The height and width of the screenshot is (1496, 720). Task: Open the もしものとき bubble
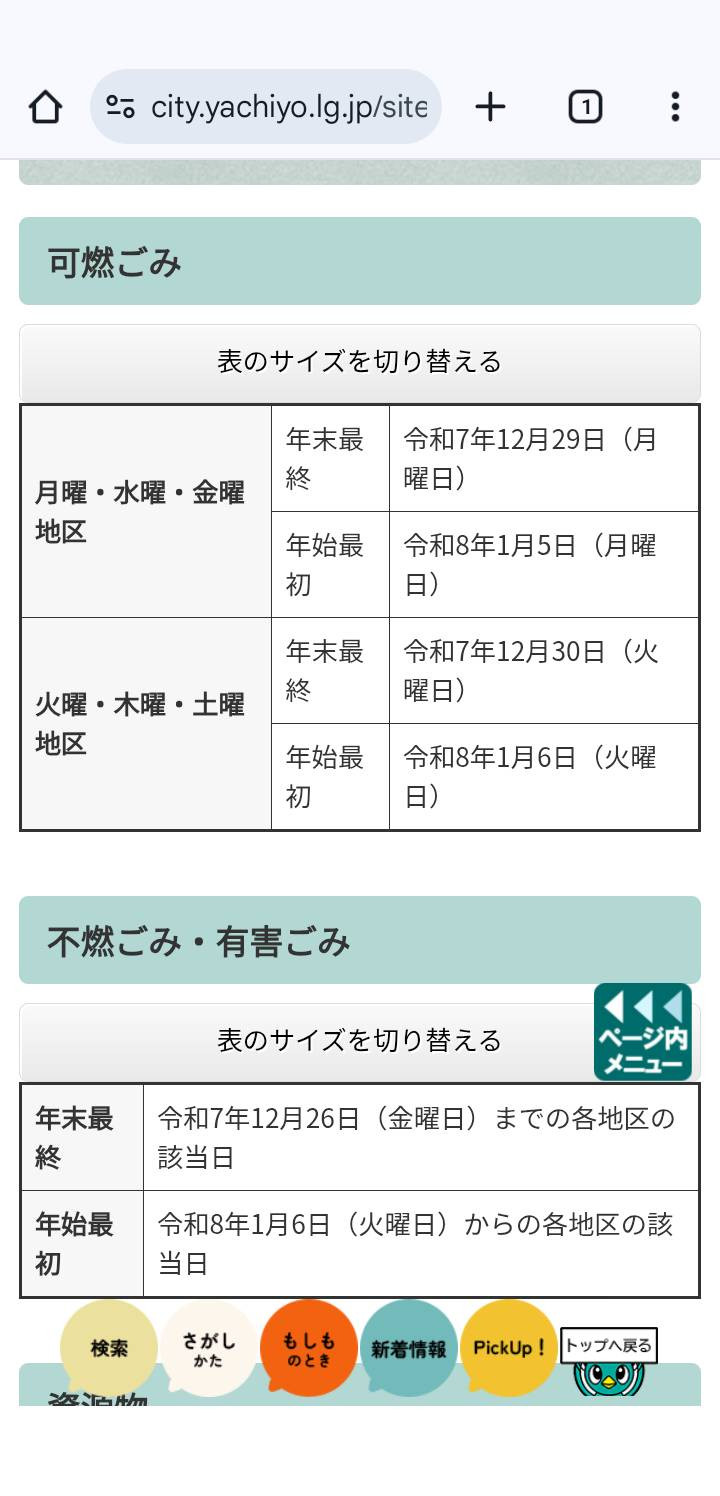pos(308,1348)
